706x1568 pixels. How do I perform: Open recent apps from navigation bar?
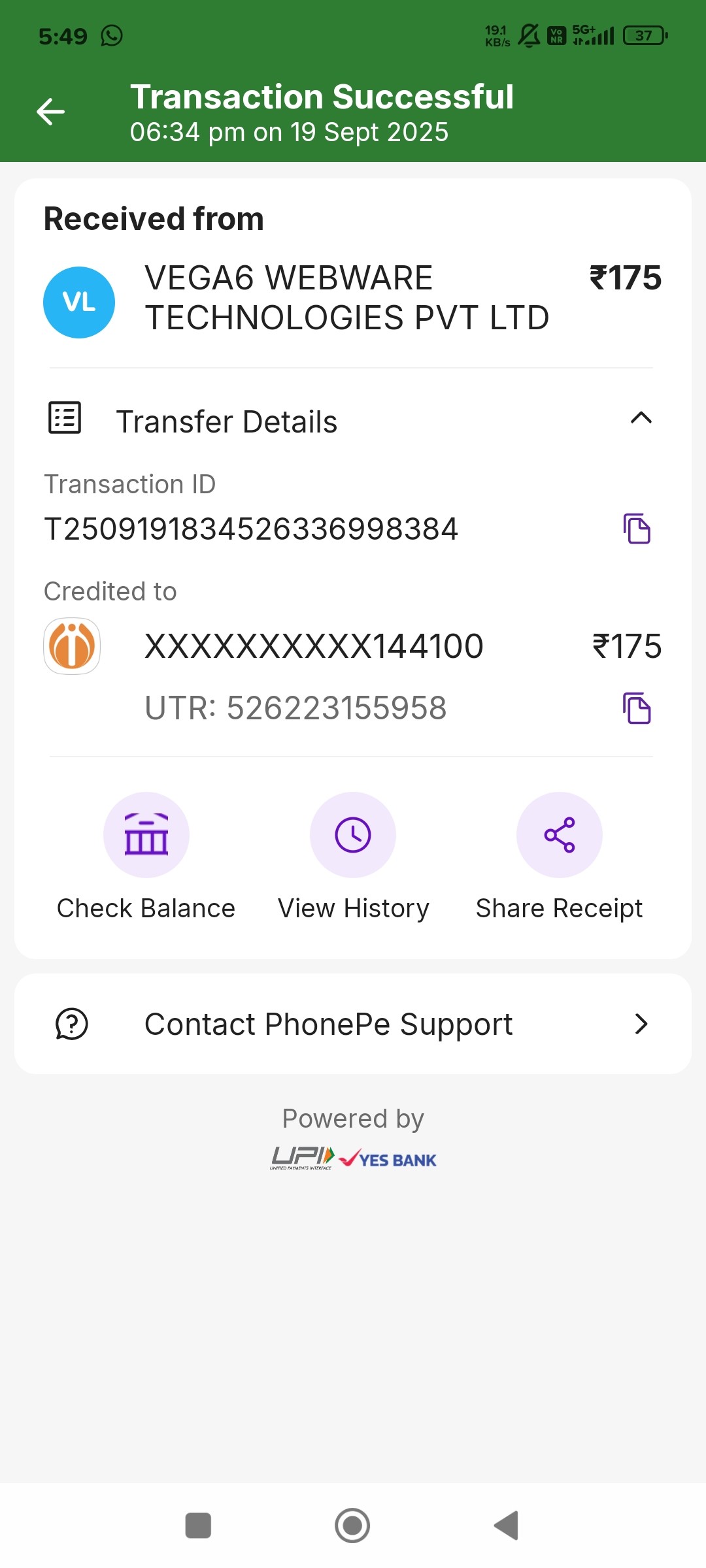click(x=198, y=1526)
